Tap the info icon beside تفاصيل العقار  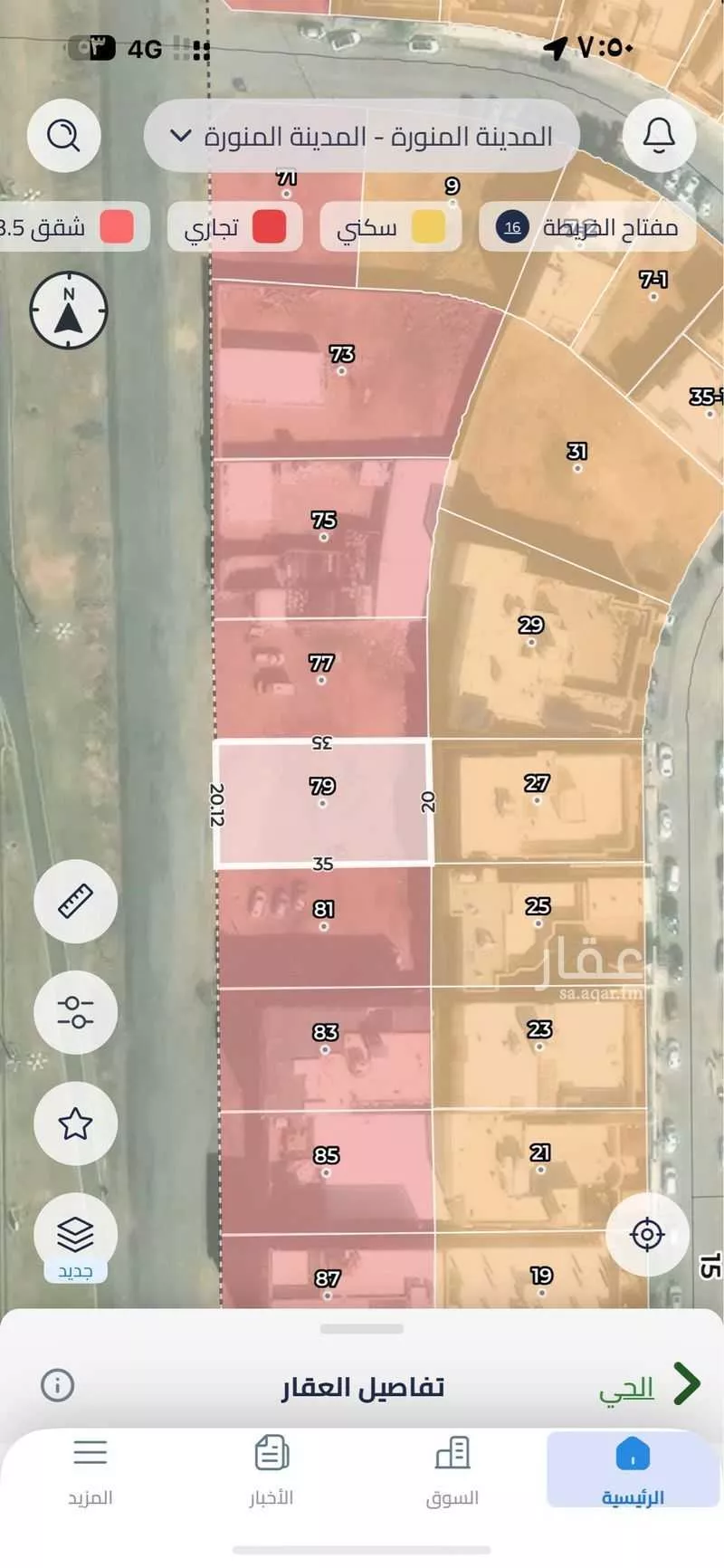coord(58,1385)
